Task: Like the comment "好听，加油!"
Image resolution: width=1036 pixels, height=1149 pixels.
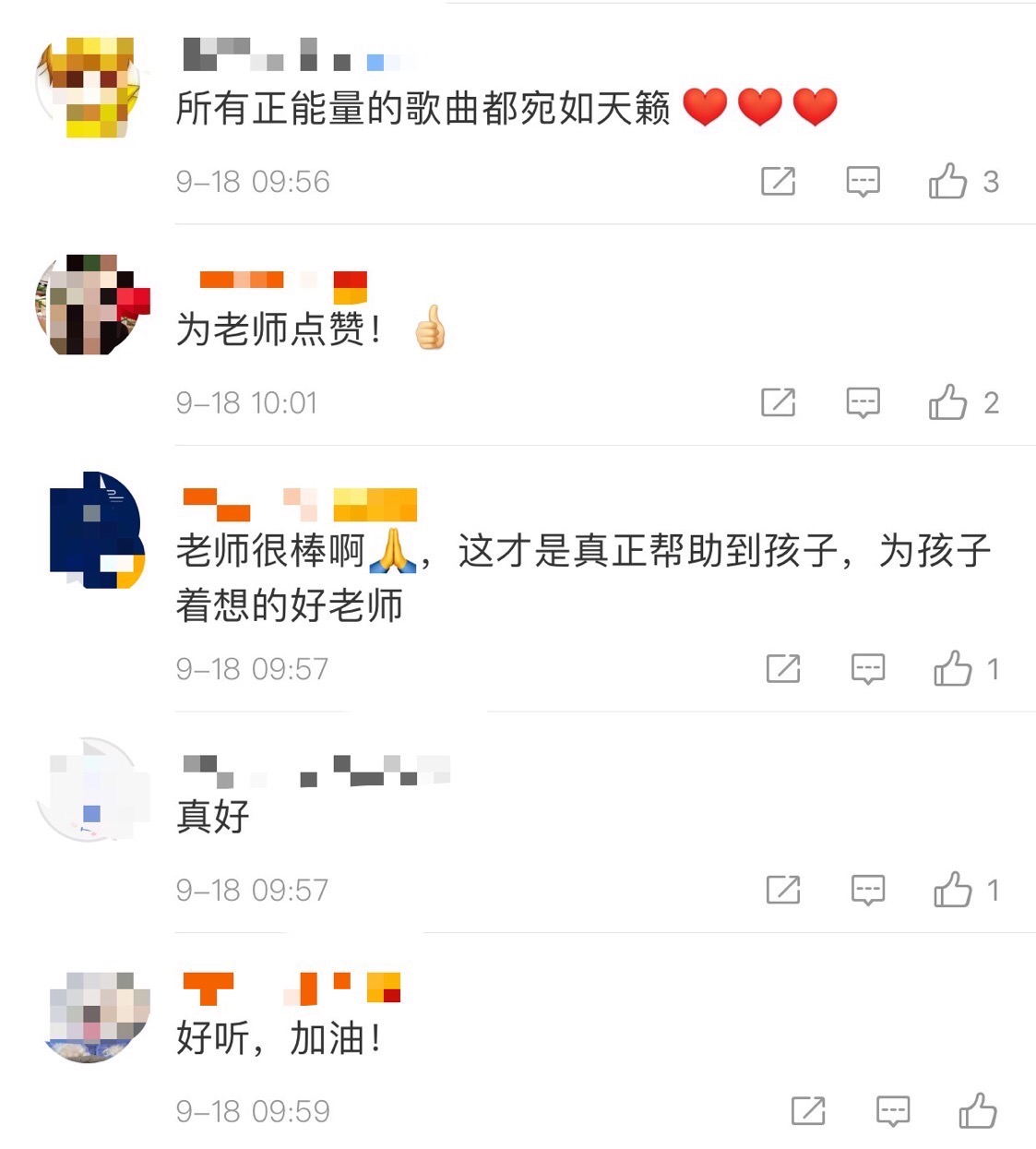Action: point(978,1110)
